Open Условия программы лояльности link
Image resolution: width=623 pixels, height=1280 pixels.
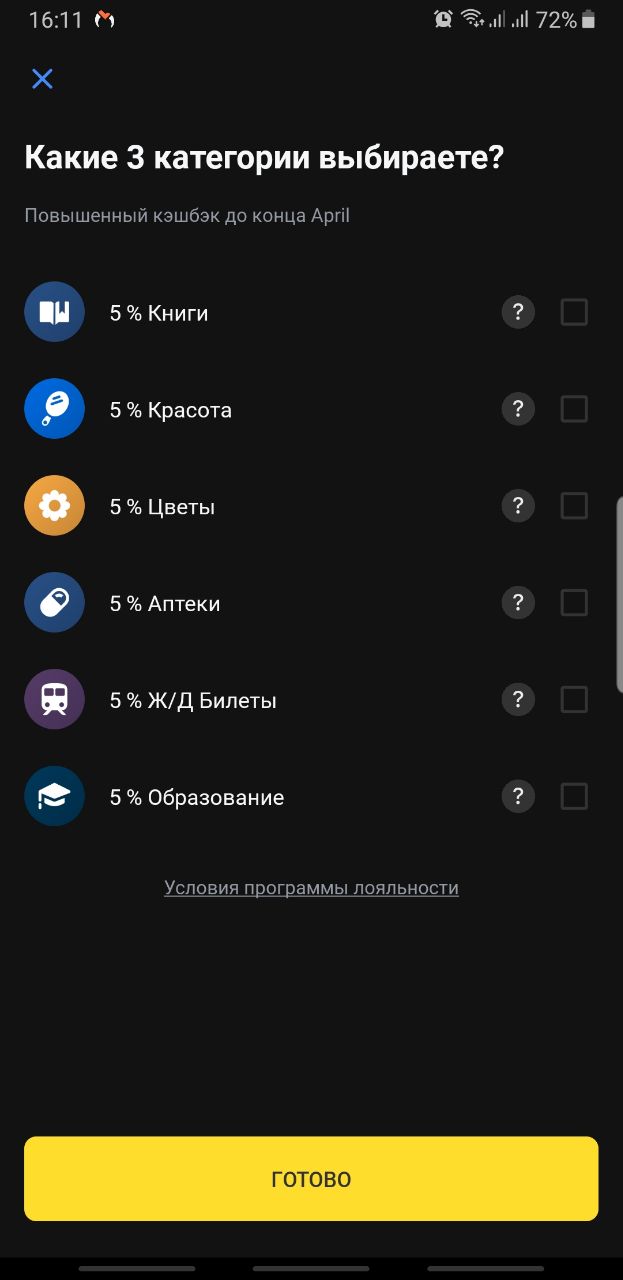click(x=311, y=888)
